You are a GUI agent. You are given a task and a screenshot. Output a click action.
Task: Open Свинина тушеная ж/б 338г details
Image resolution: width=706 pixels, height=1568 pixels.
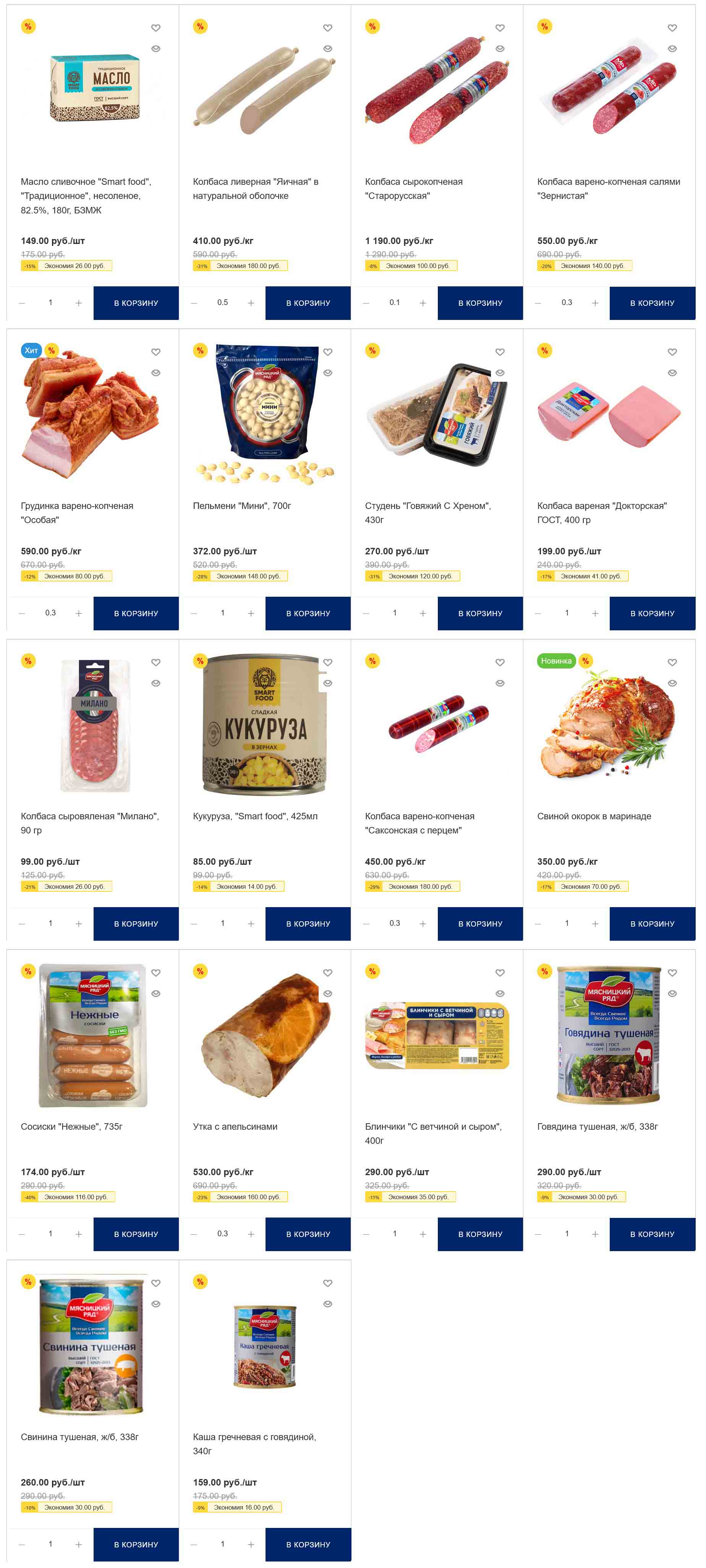(80, 1437)
